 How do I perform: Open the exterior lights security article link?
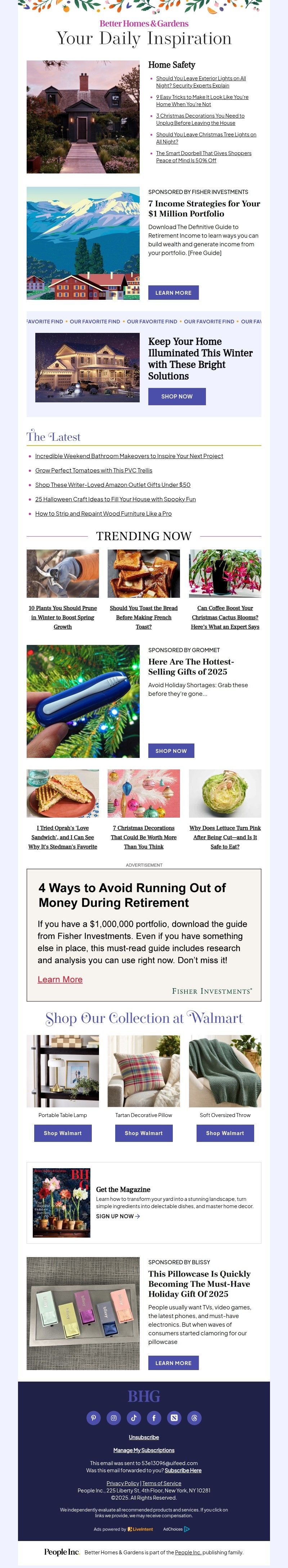pos(200,82)
